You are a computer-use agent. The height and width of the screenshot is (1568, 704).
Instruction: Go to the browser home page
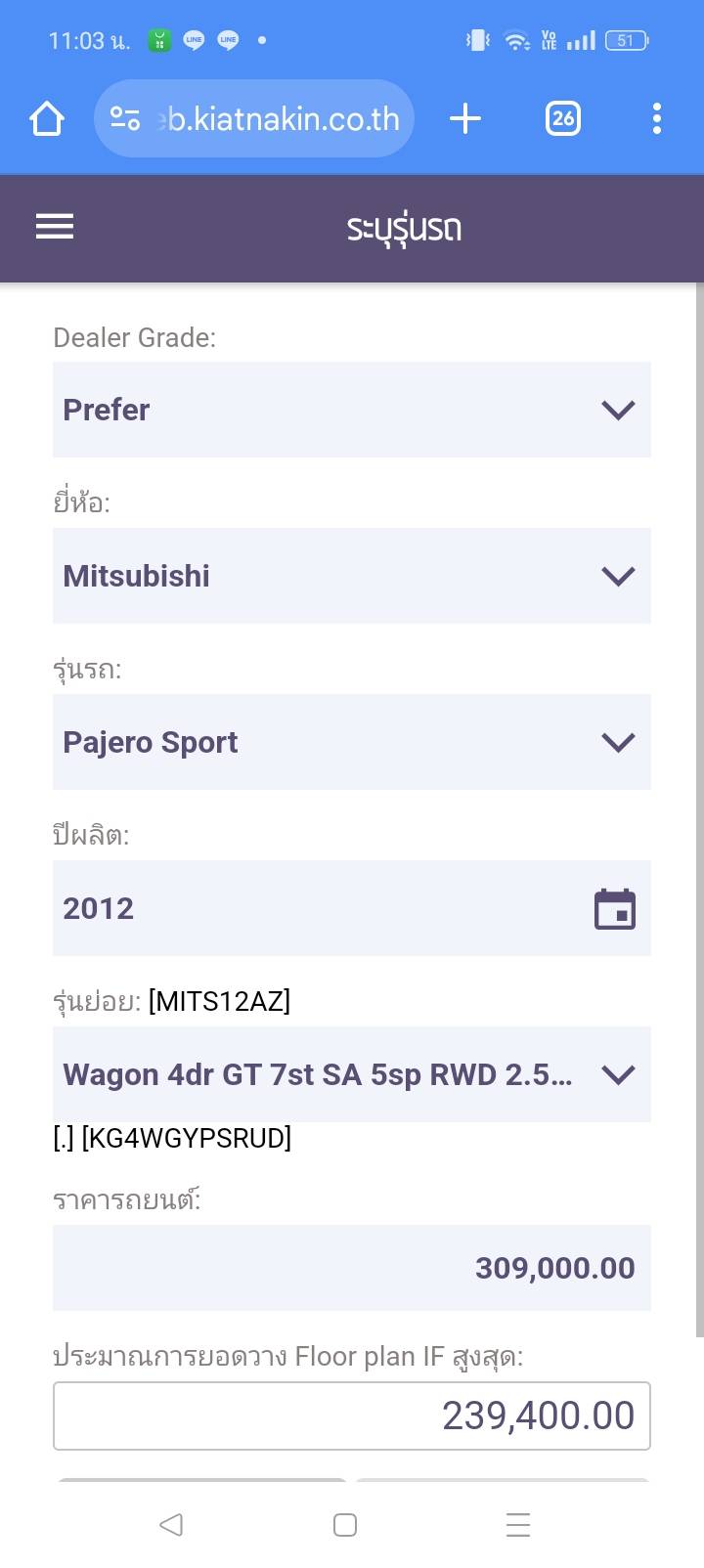[47, 119]
